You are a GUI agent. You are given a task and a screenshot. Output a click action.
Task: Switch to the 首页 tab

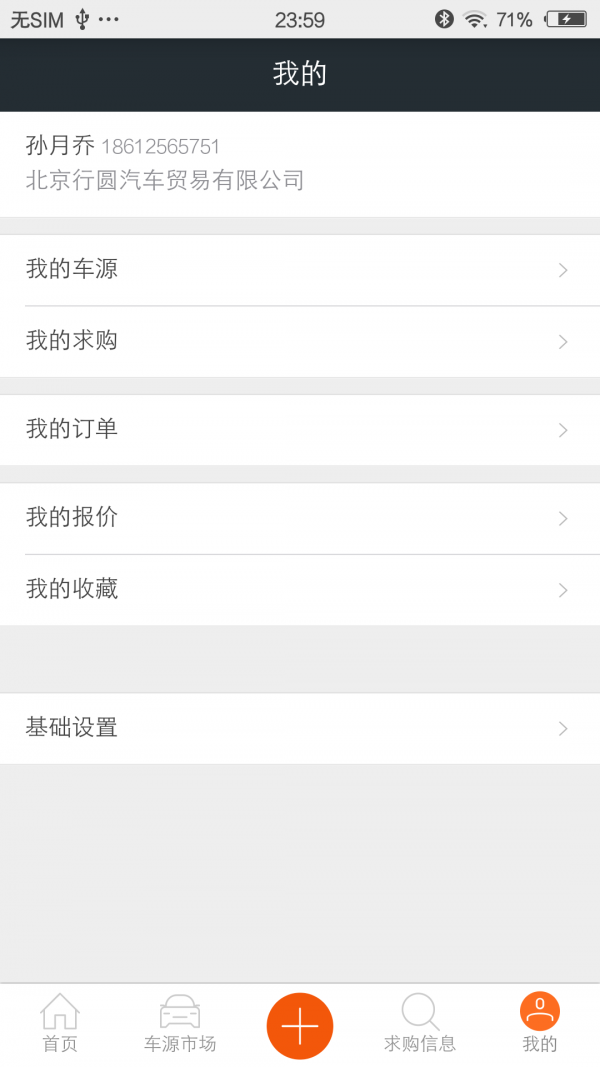click(60, 1024)
